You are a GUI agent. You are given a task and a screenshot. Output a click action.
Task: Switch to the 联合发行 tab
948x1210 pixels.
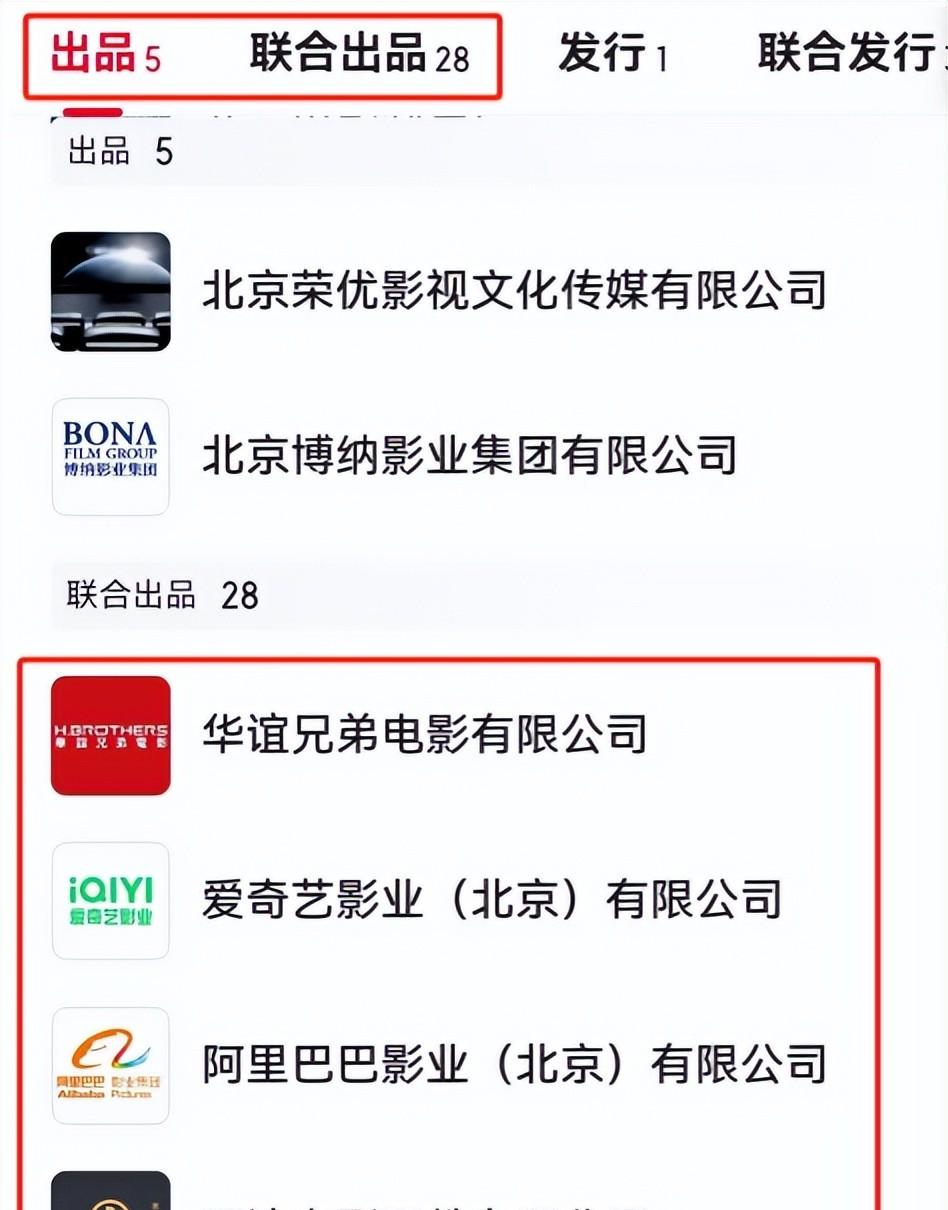point(852,55)
